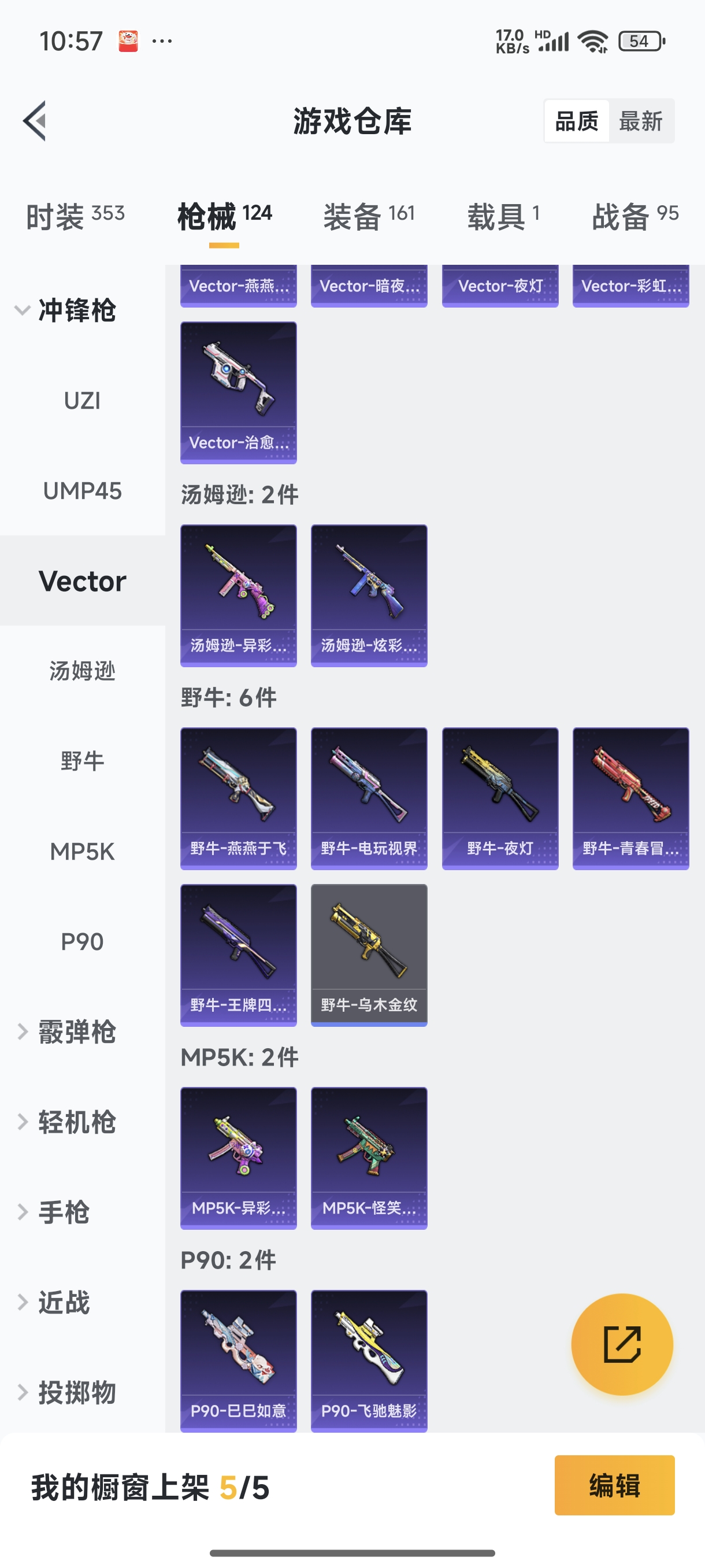Screen dimensions: 705x1568
Task: Select UMP45 in the sidebar
Action: point(82,491)
